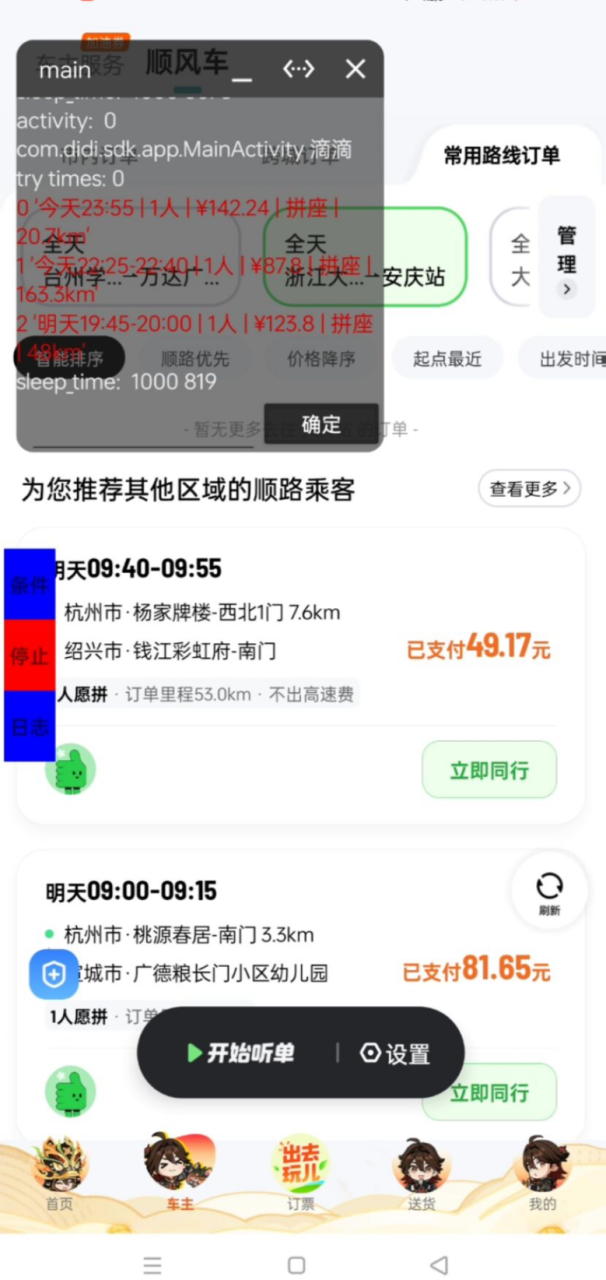Viewport: 606px width, 1280px height.
Task: Tap the red 停止 button
Action: 29,656
